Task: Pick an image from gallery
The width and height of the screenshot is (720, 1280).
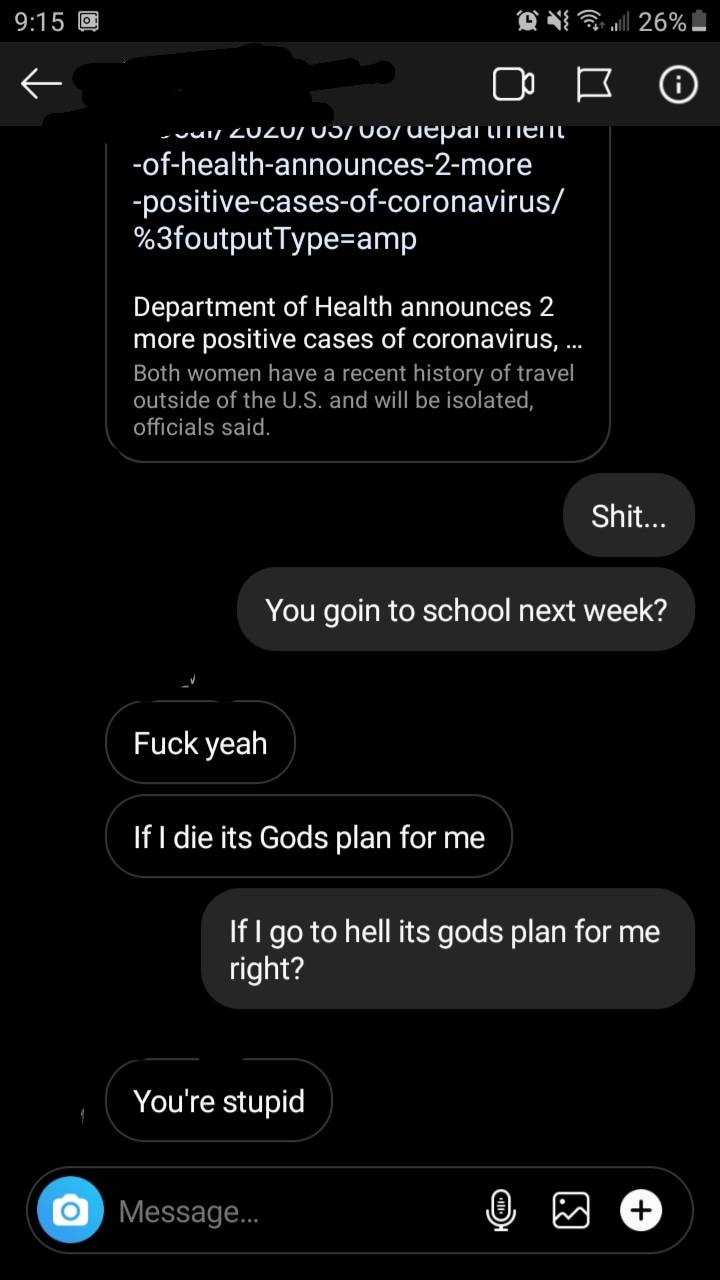Action: tap(571, 1211)
